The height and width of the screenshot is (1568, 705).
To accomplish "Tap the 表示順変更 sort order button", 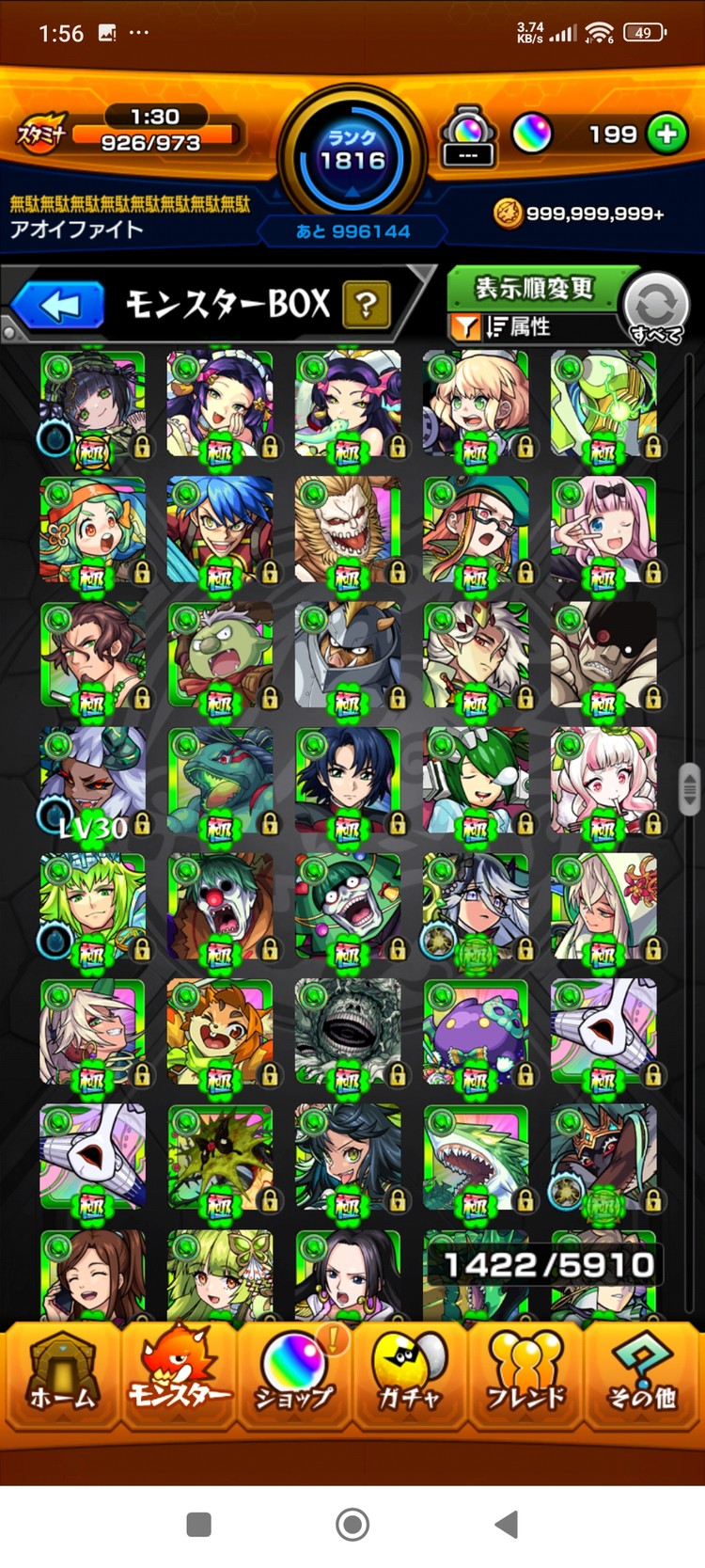I will tap(533, 287).
